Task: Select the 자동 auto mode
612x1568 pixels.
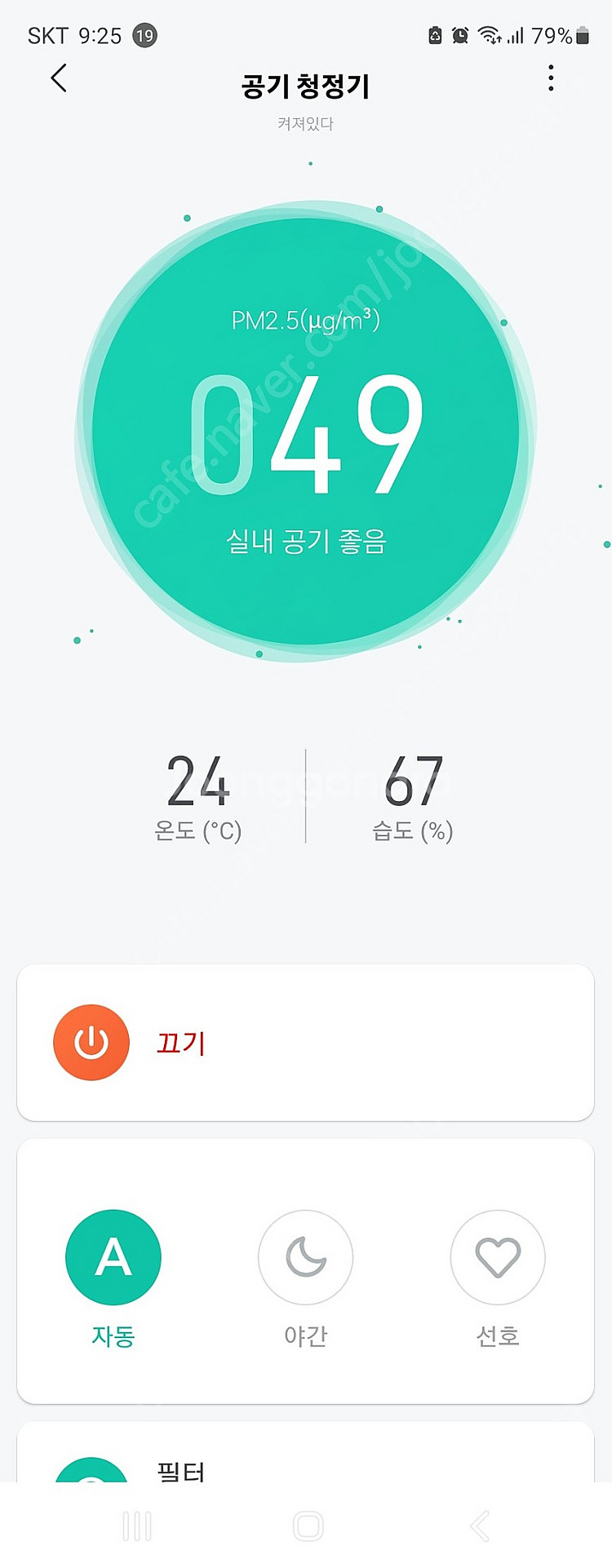Action: 113,1257
